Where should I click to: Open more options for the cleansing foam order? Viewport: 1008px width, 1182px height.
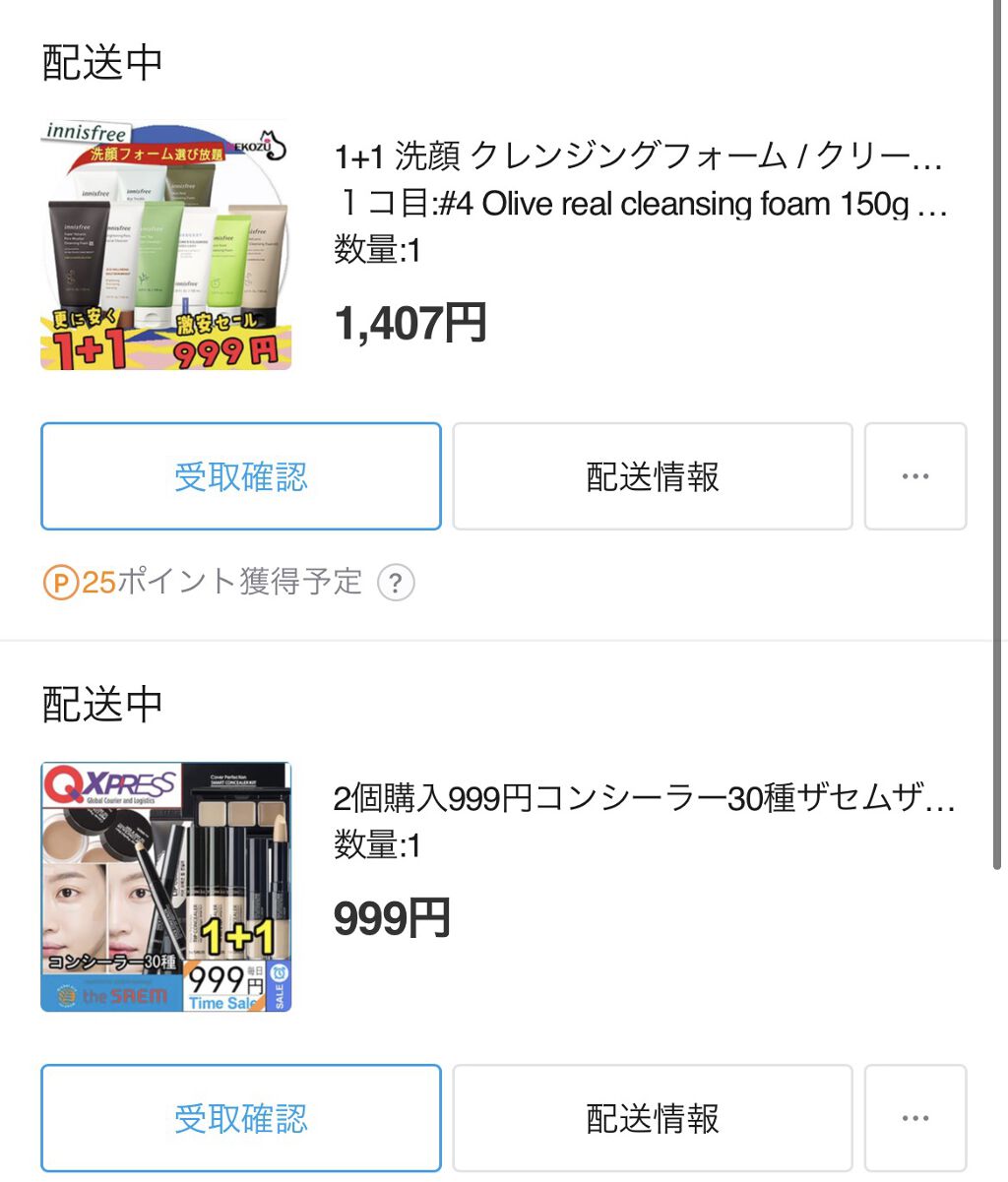tap(914, 476)
